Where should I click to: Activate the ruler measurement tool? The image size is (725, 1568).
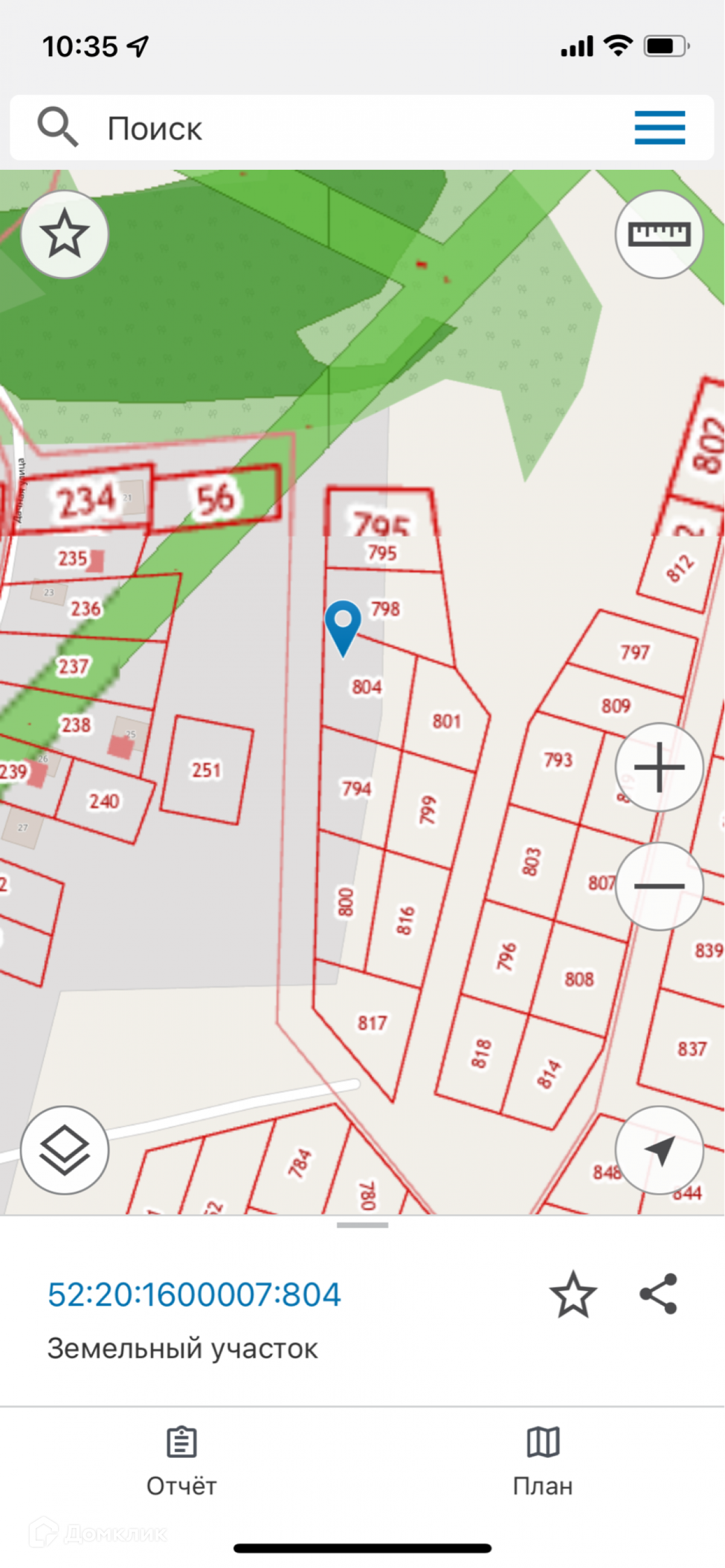(659, 235)
